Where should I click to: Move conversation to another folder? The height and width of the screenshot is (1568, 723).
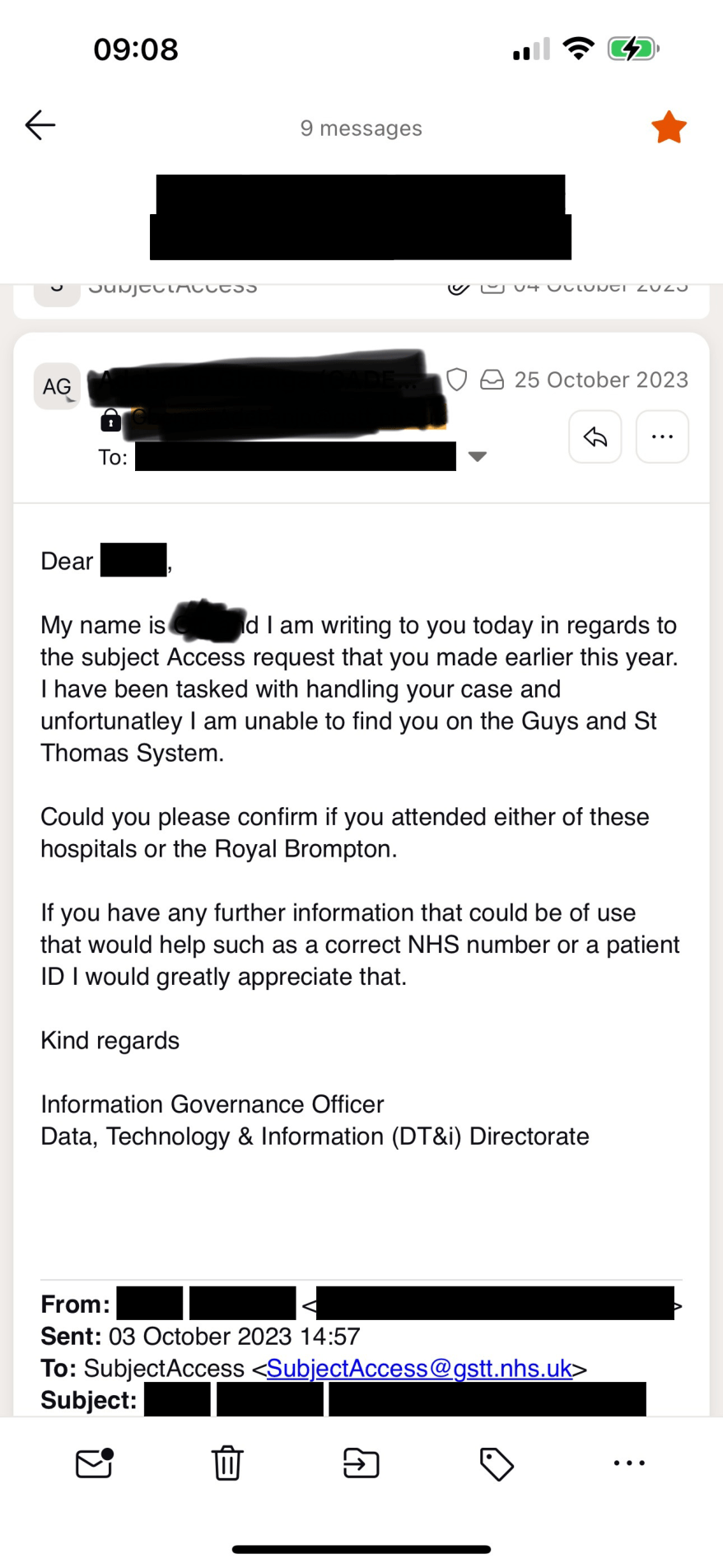point(361,1463)
